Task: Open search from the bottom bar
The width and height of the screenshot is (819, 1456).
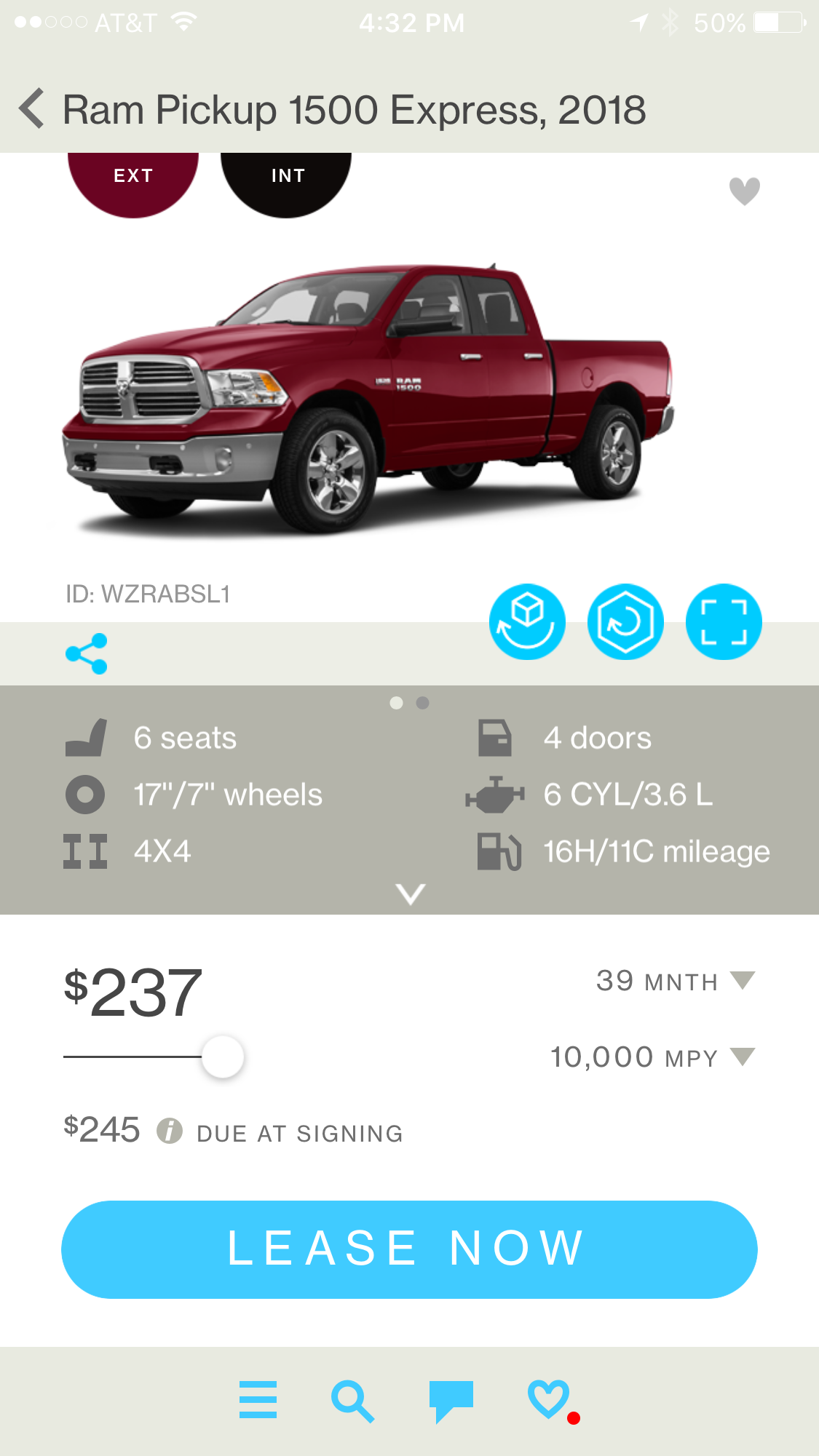Action: pos(353,1401)
